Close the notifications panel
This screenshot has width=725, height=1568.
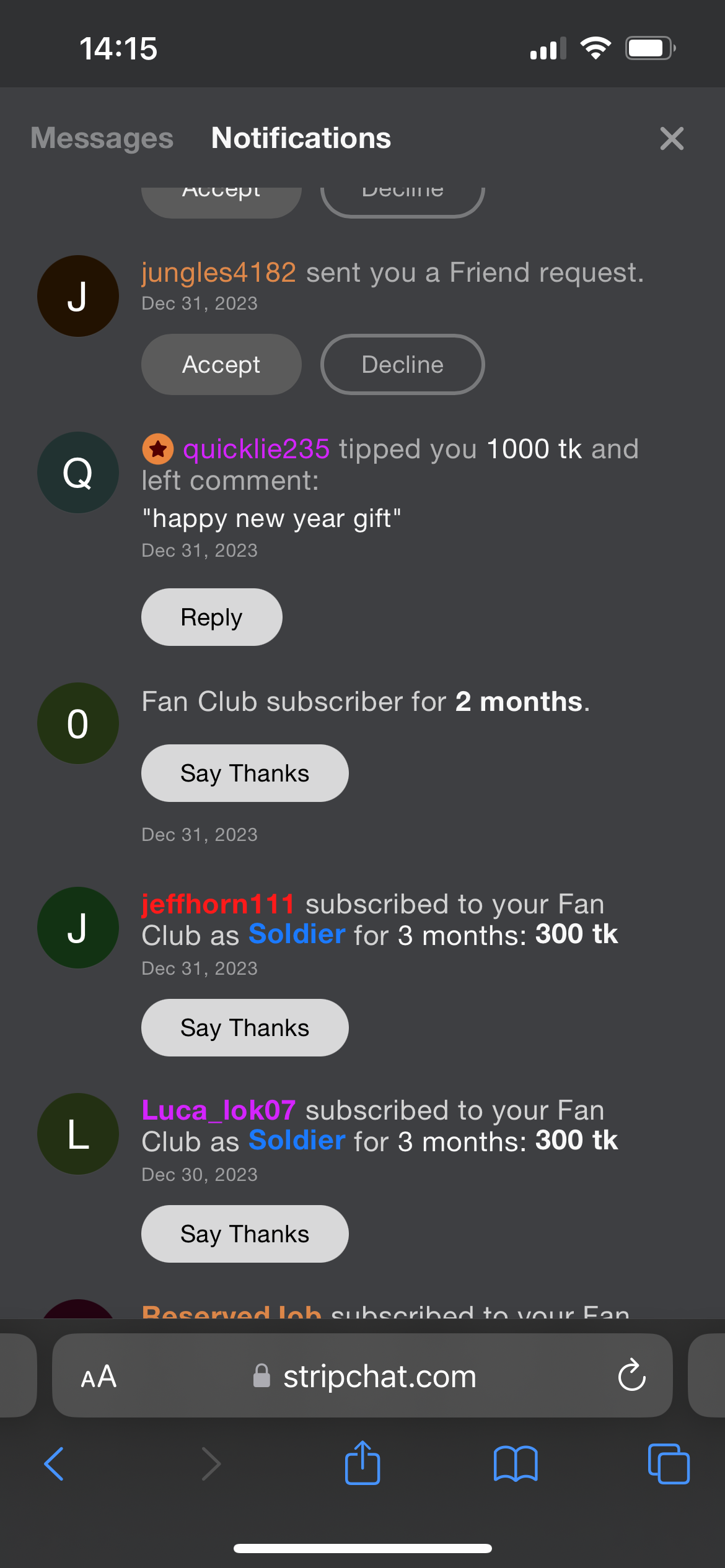pos(671,138)
